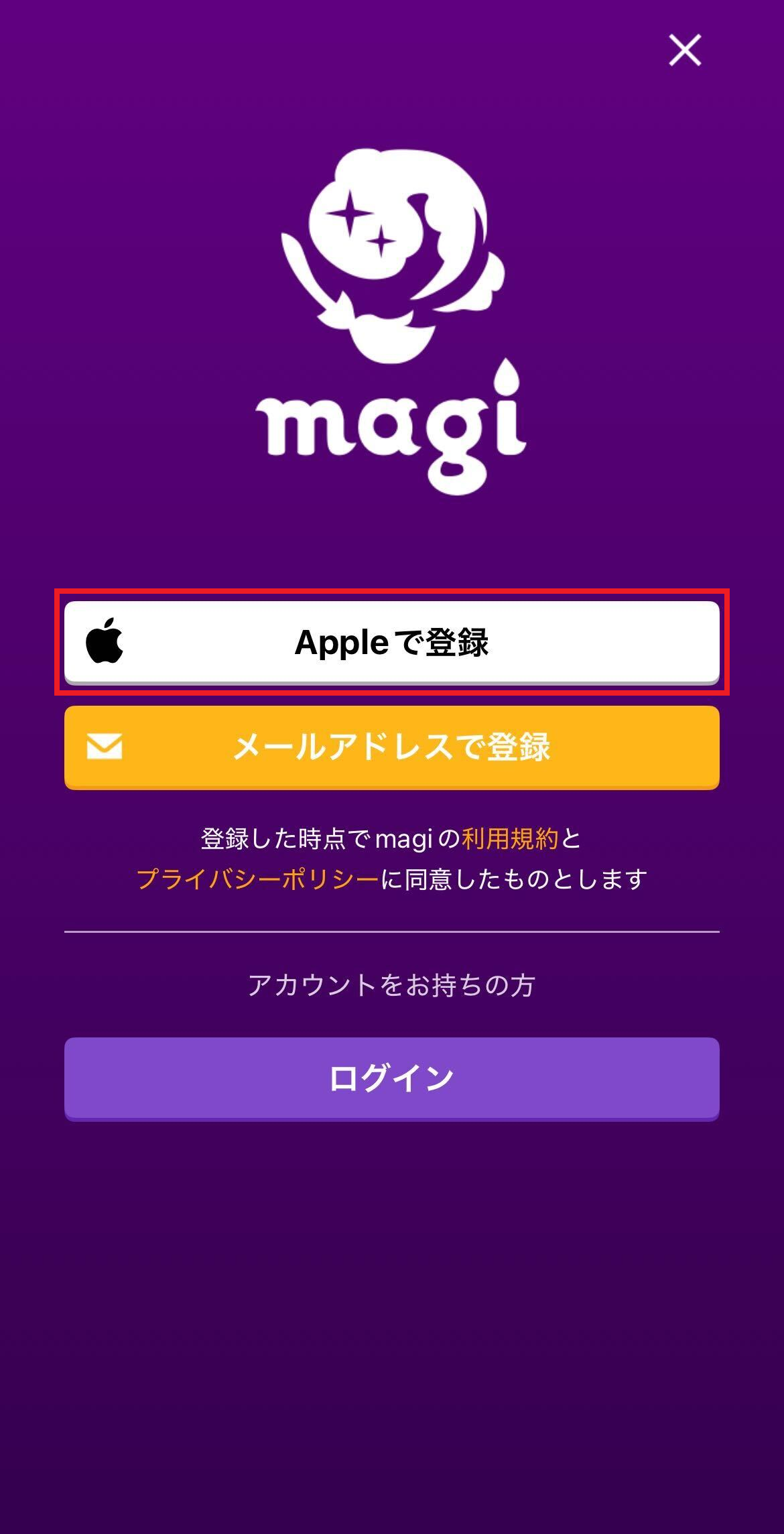This screenshot has height=1534, width=784.
Task: Register with email address
Action: coord(391,747)
